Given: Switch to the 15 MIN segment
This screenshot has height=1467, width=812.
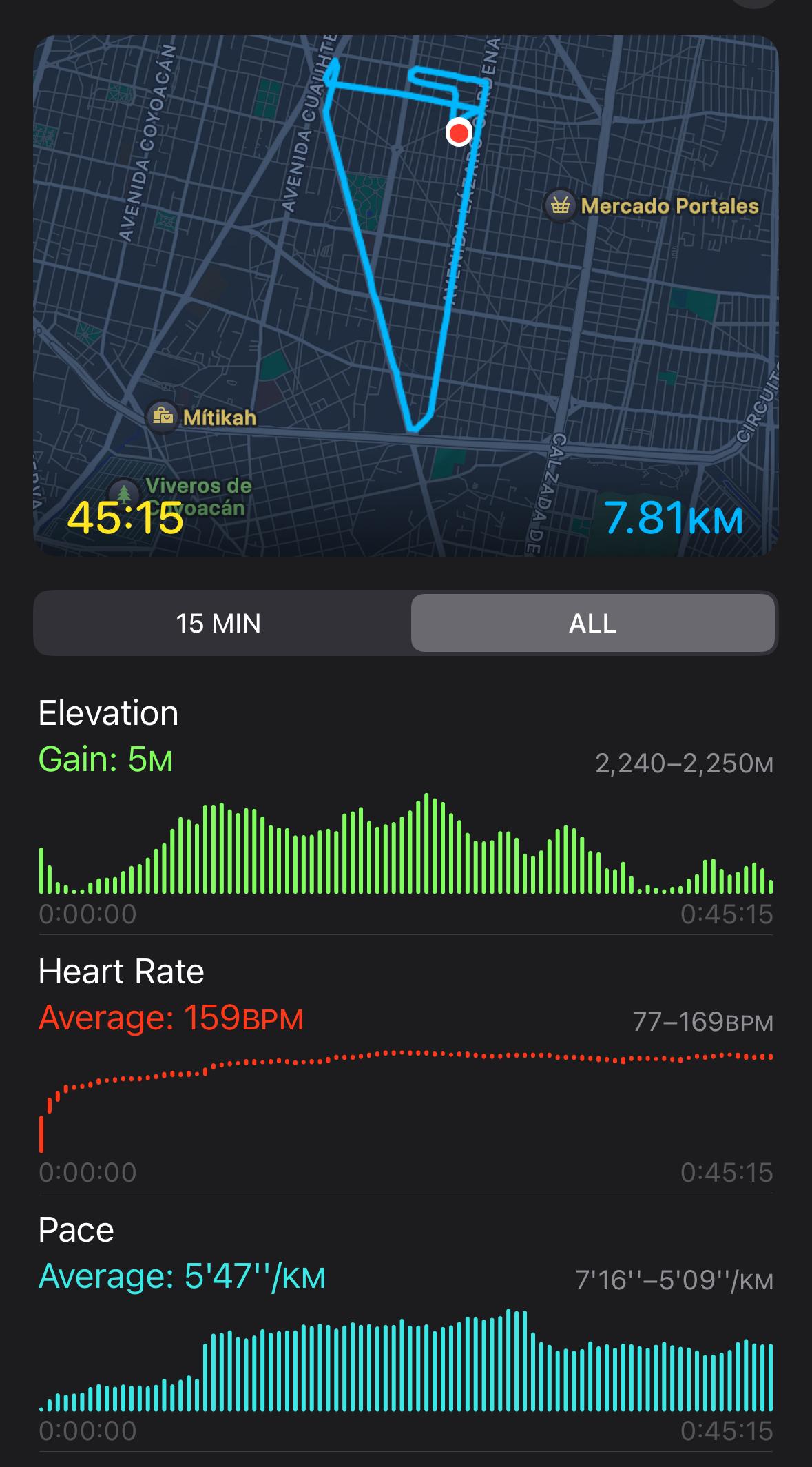Looking at the screenshot, I should click(219, 623).
